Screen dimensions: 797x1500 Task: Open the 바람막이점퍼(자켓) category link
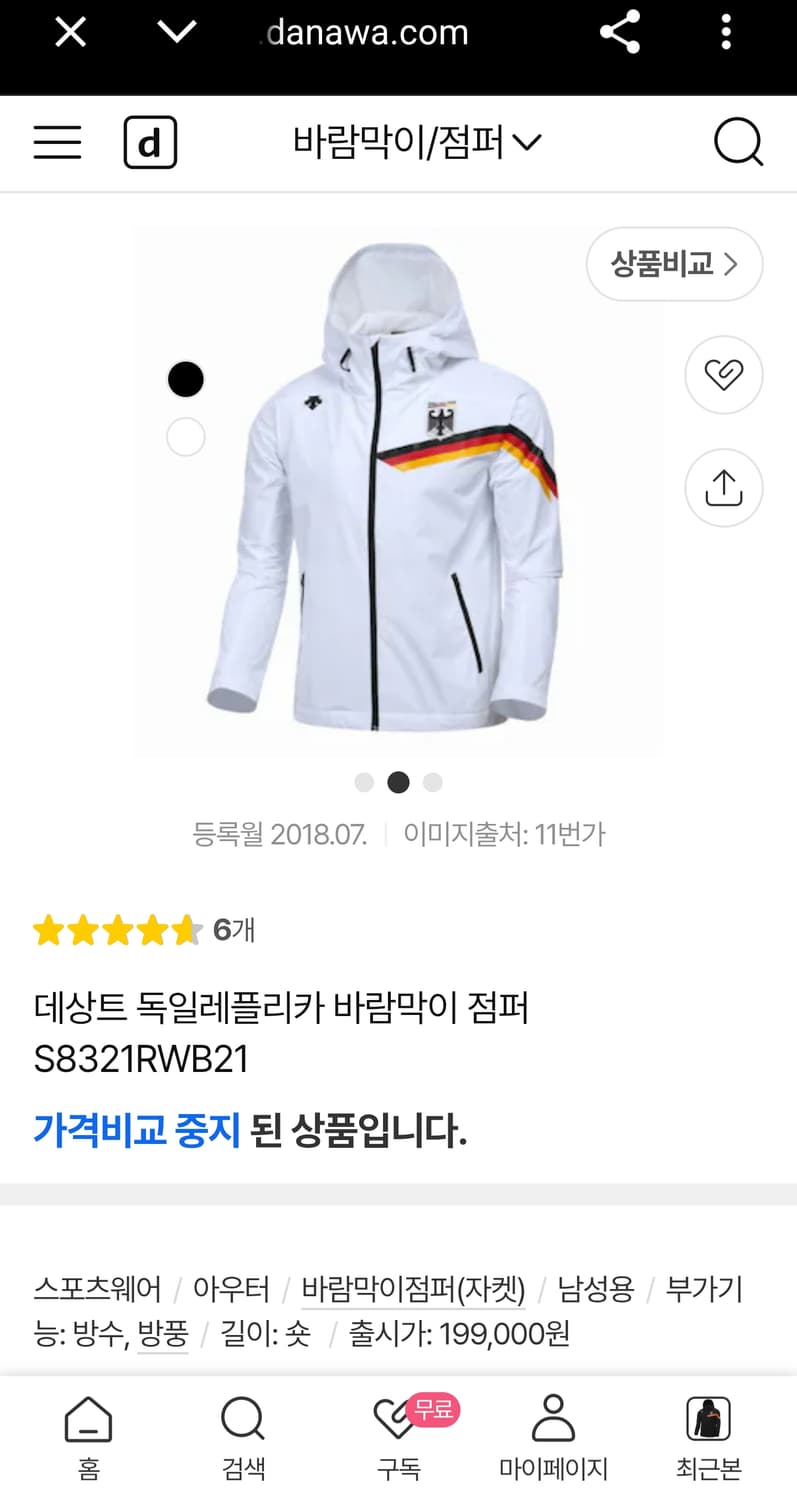pos(413,1290)
